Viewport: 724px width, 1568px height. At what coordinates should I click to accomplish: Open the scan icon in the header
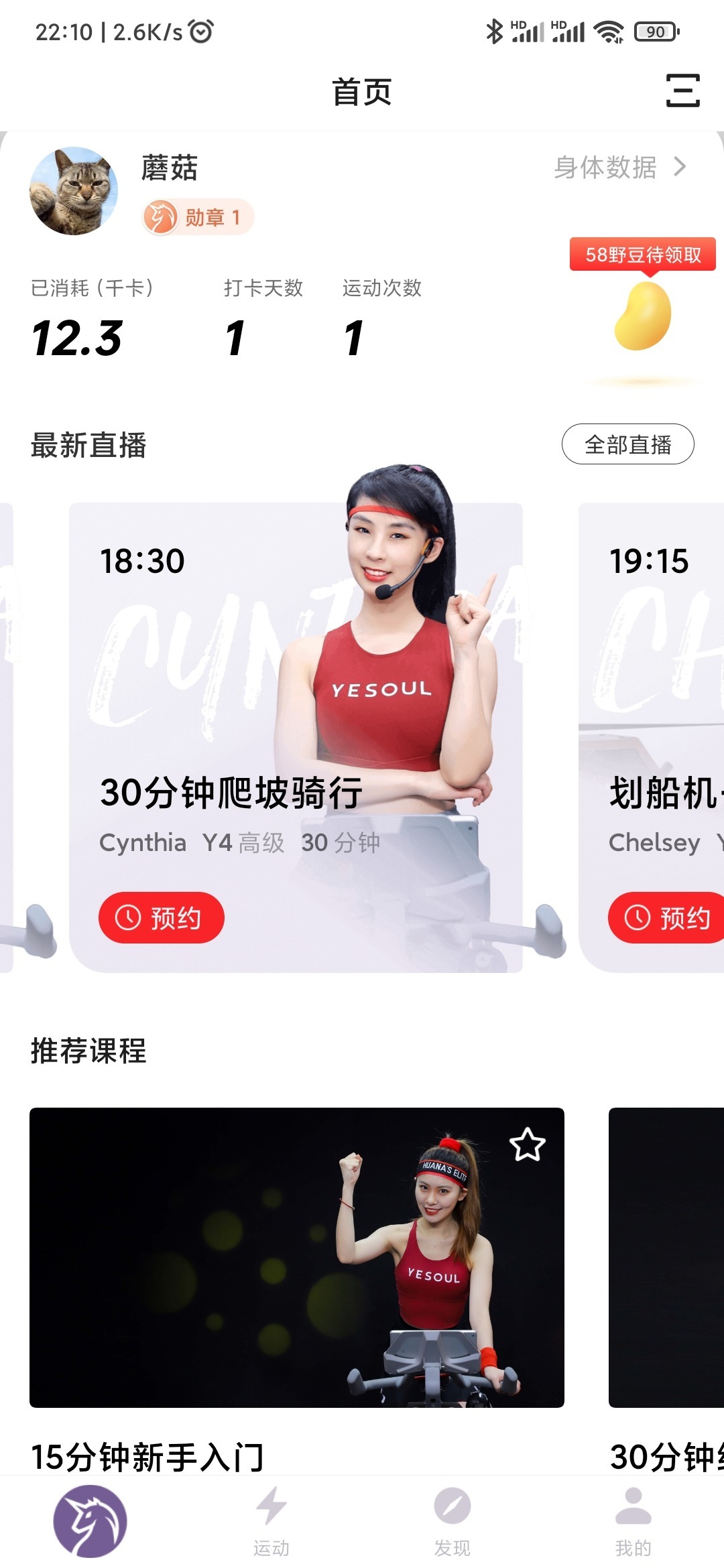point(682,90)
